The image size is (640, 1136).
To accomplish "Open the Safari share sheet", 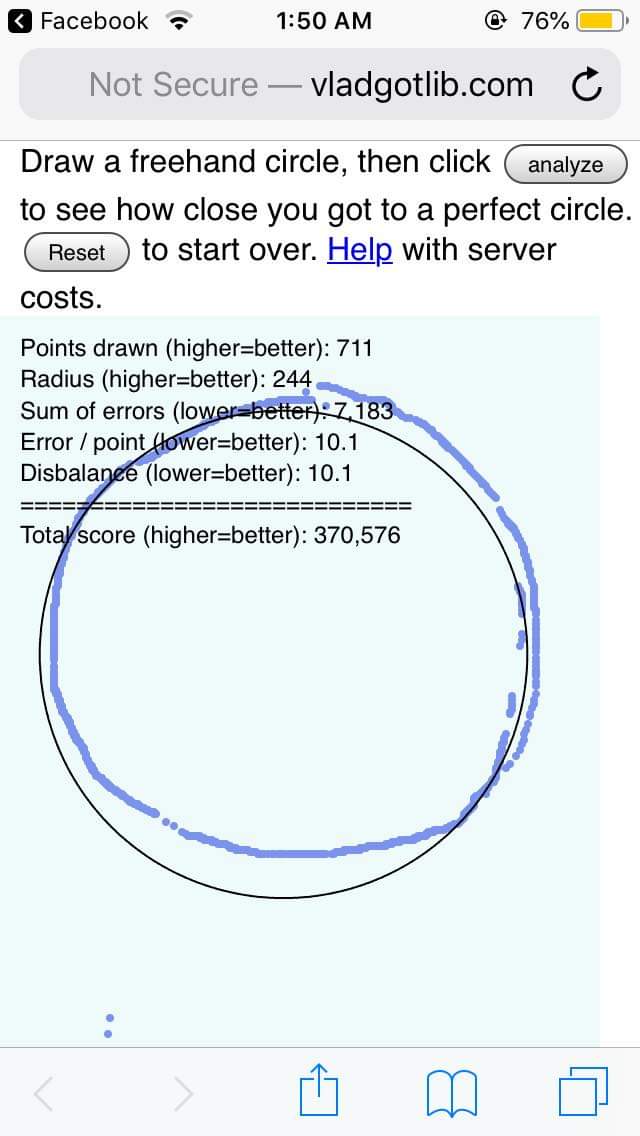I will click(x=319, y=1090).
